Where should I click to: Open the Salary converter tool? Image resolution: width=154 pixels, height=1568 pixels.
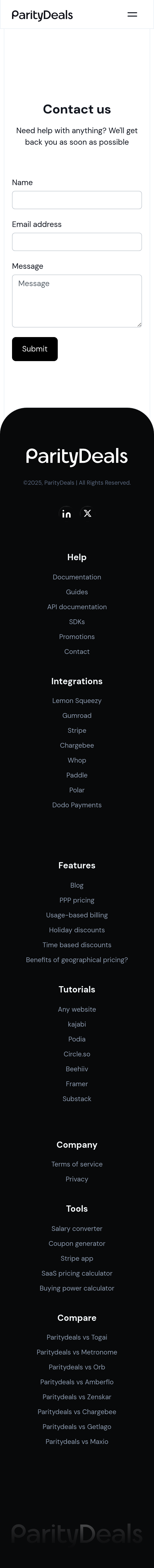pyautogui.click(x=77, y=1228)
